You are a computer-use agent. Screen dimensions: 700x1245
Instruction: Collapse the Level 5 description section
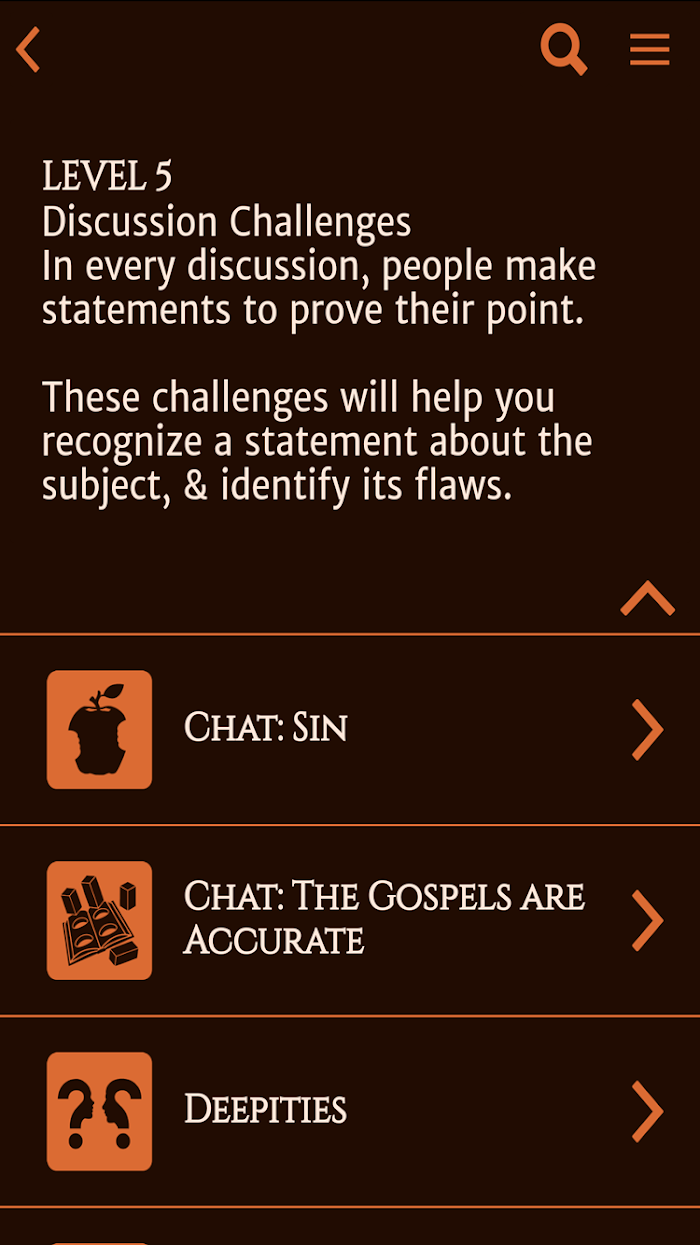point(648,598)
